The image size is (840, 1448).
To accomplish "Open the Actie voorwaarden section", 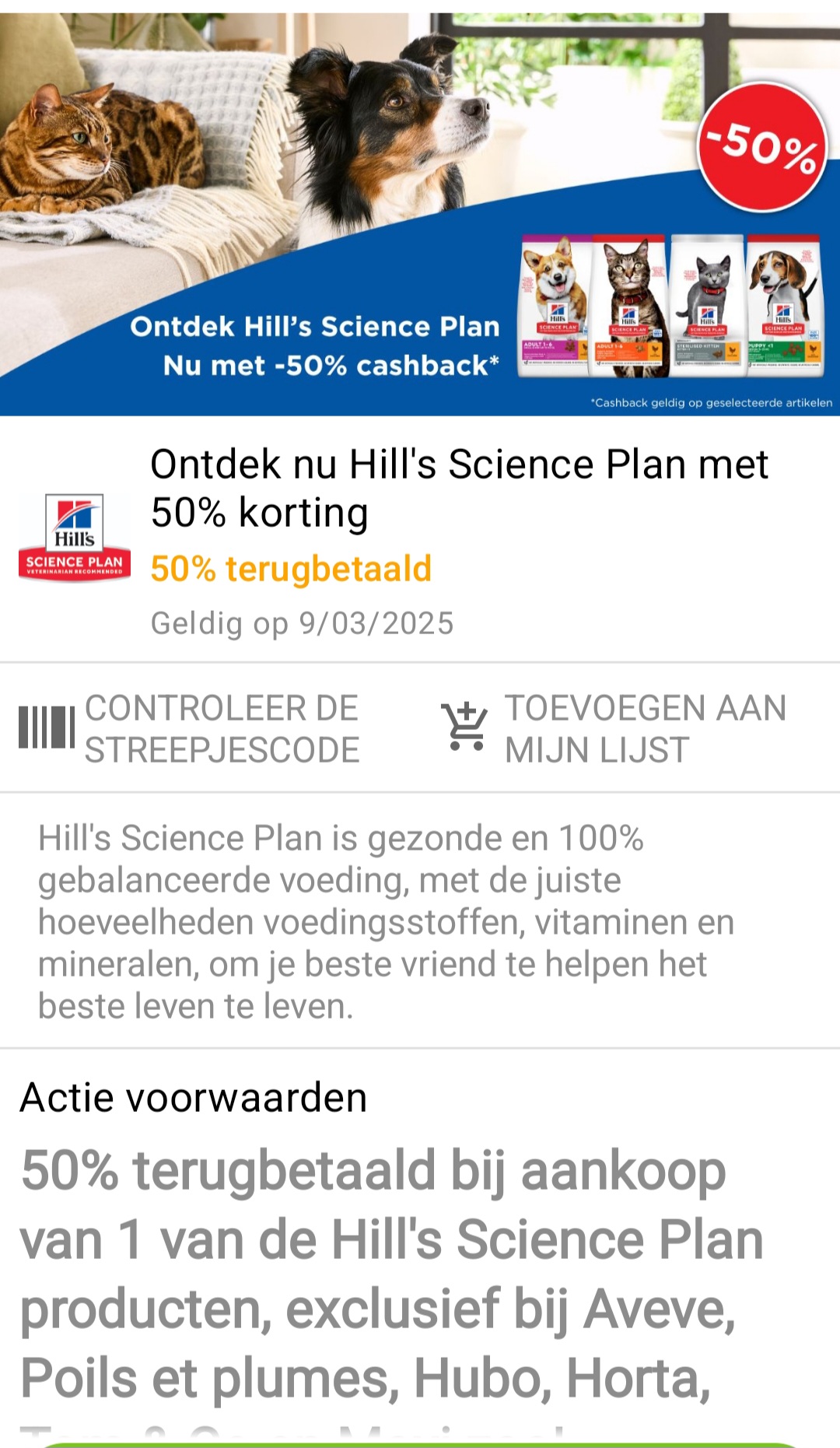I will (x=193, y=1098).
